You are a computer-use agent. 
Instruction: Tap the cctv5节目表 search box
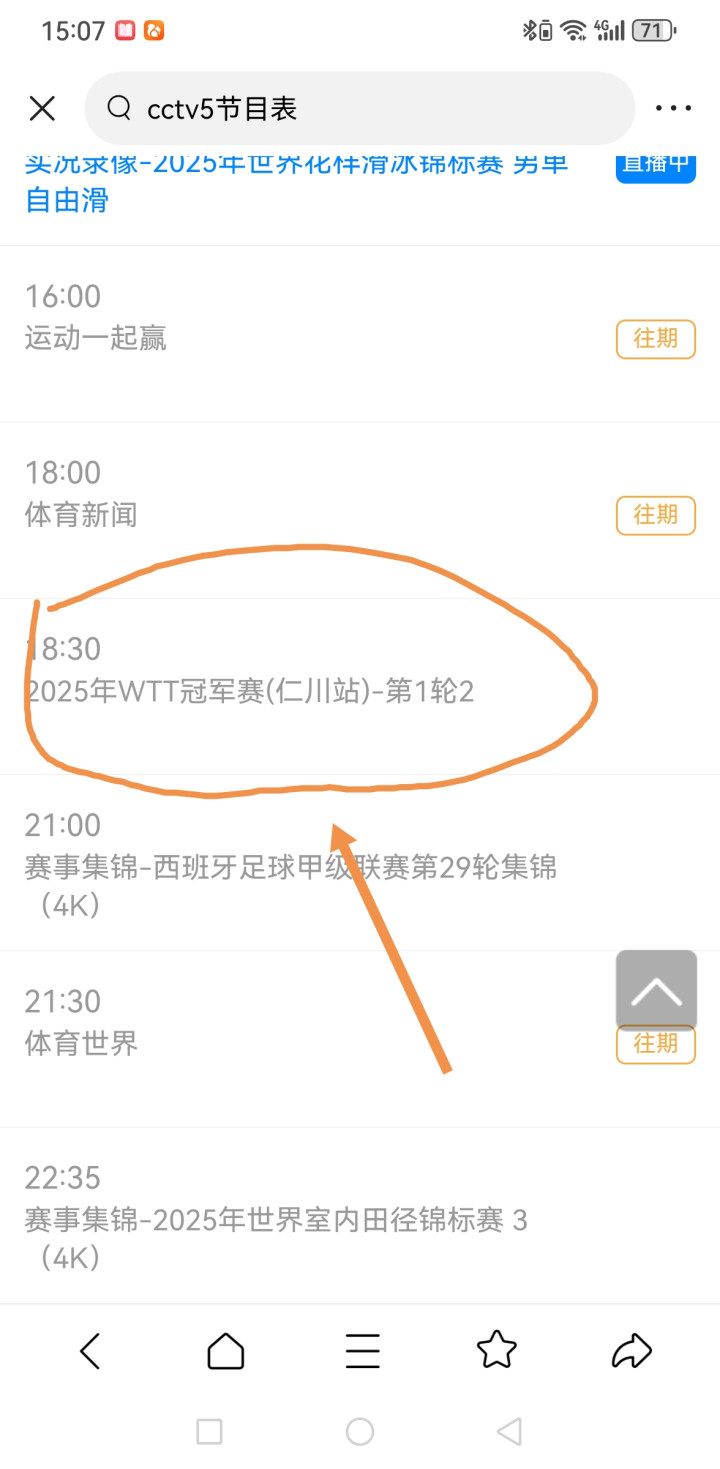pyautogui.click(x=360, y=108)
